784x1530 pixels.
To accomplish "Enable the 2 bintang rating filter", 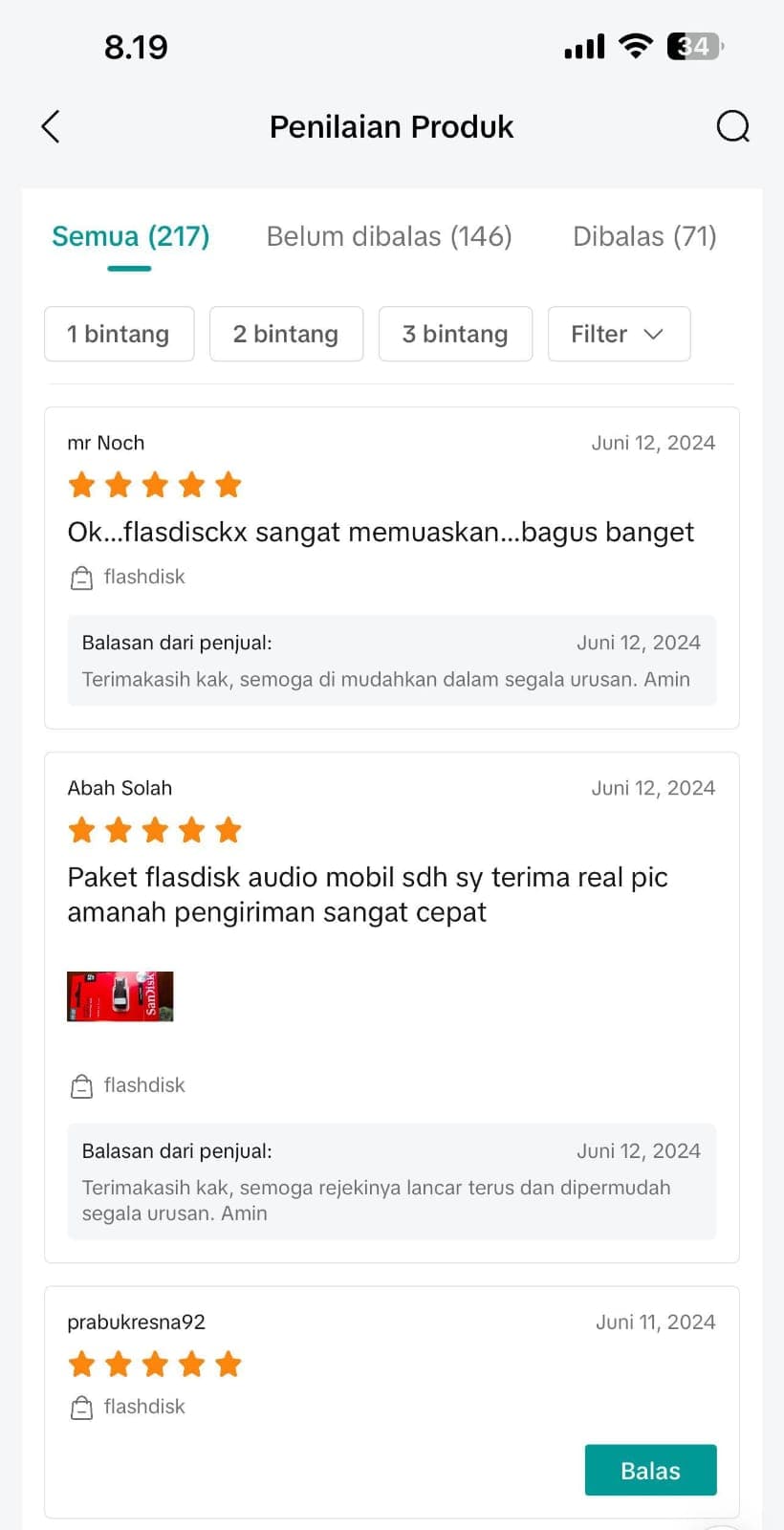I will tap(286, 334).
